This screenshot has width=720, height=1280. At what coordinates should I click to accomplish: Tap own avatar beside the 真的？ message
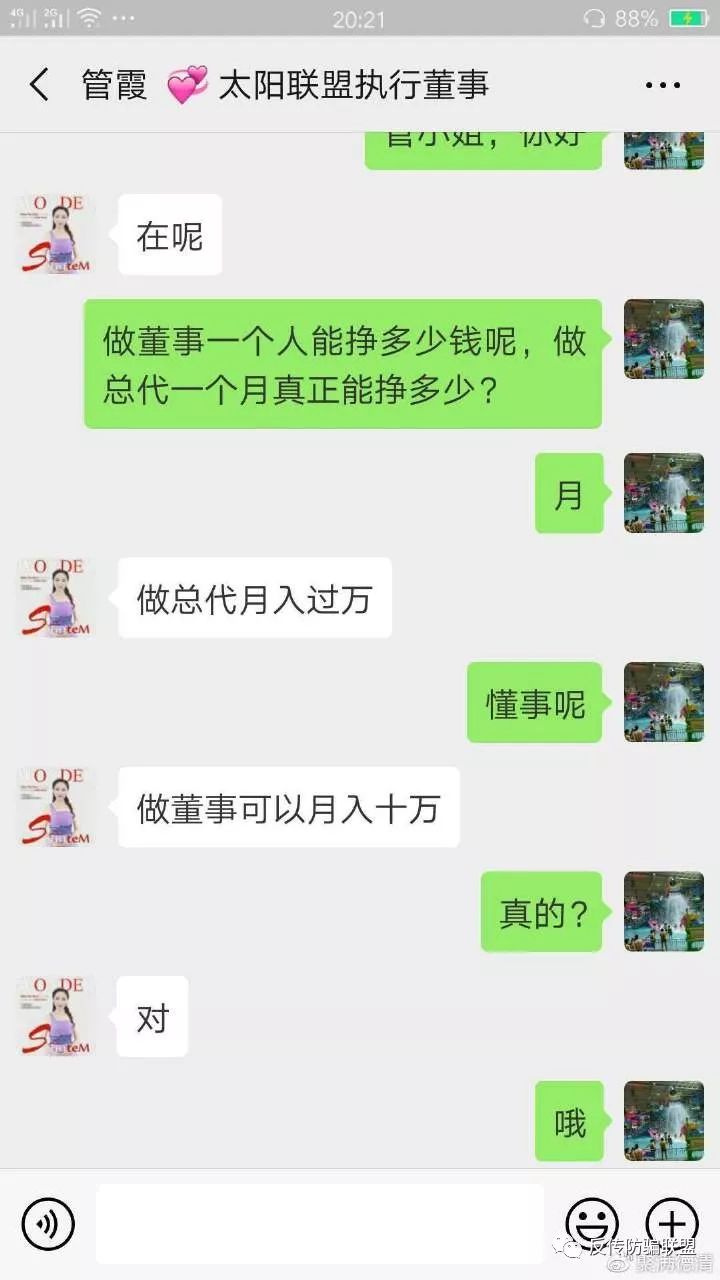[x=664, y=911]
